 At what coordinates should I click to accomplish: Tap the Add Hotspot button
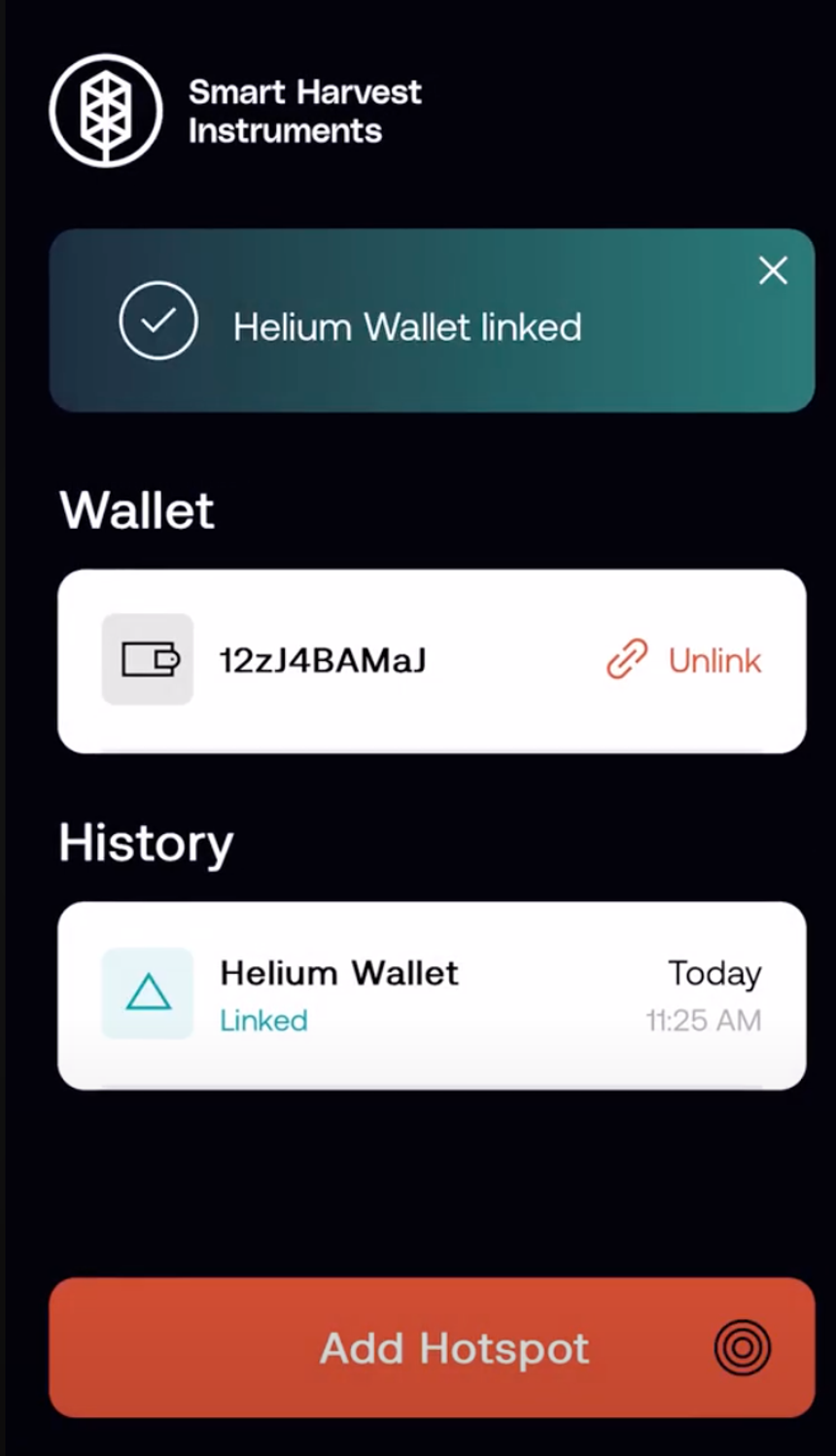[x=432, y=1348]
